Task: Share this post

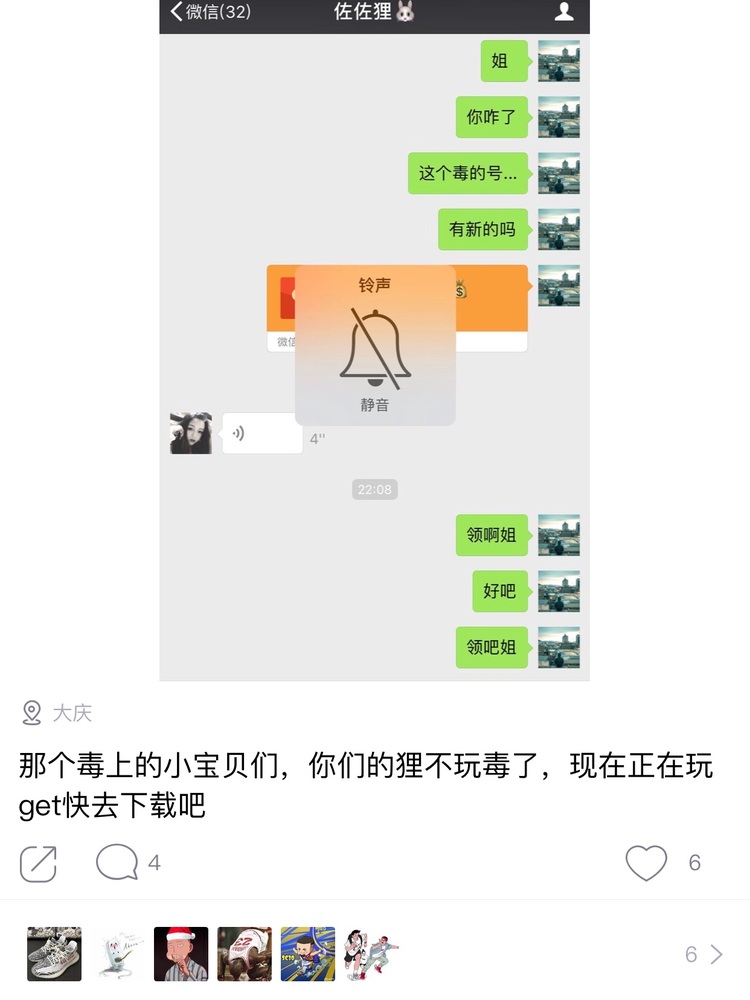Action: [x=38, y=863]
